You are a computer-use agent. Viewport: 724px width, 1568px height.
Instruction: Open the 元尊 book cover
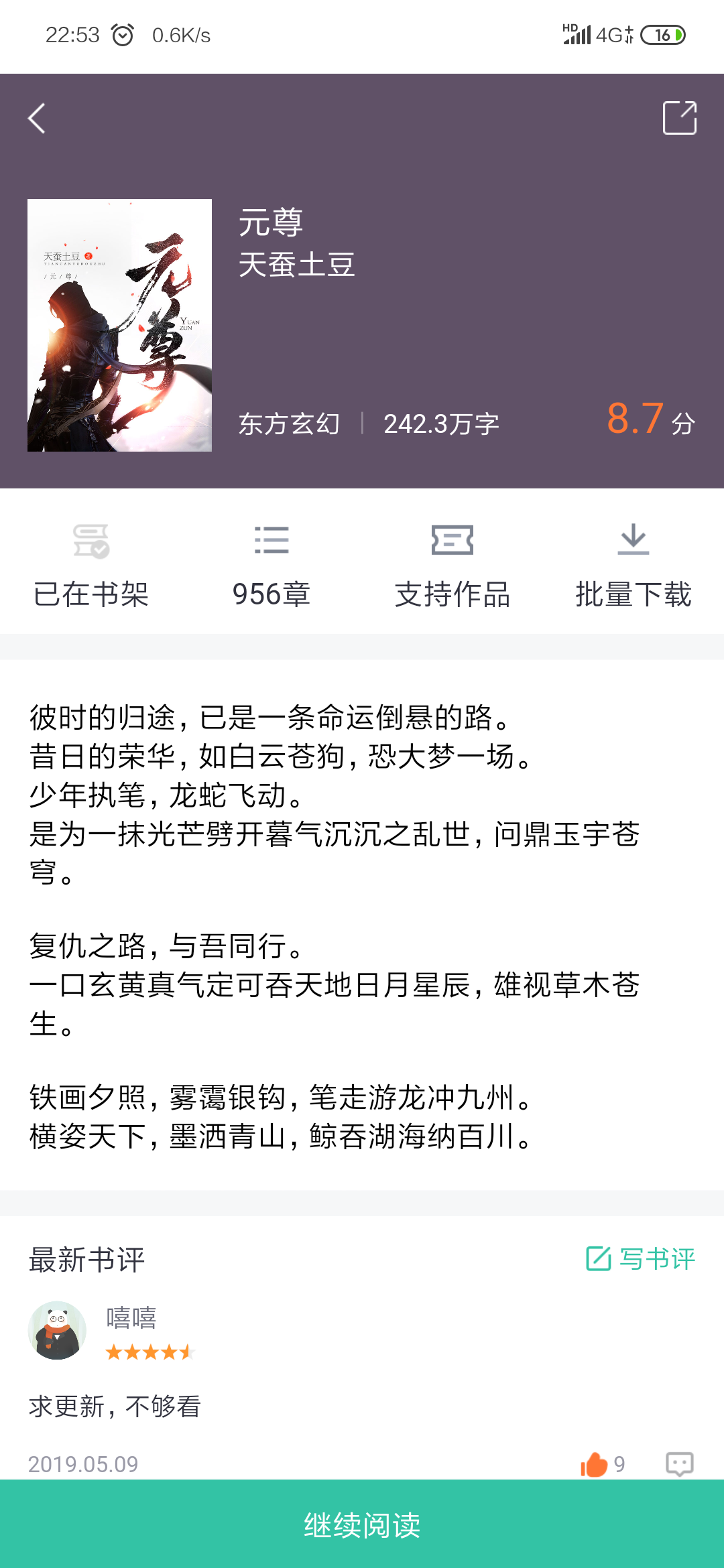[119, 325]
